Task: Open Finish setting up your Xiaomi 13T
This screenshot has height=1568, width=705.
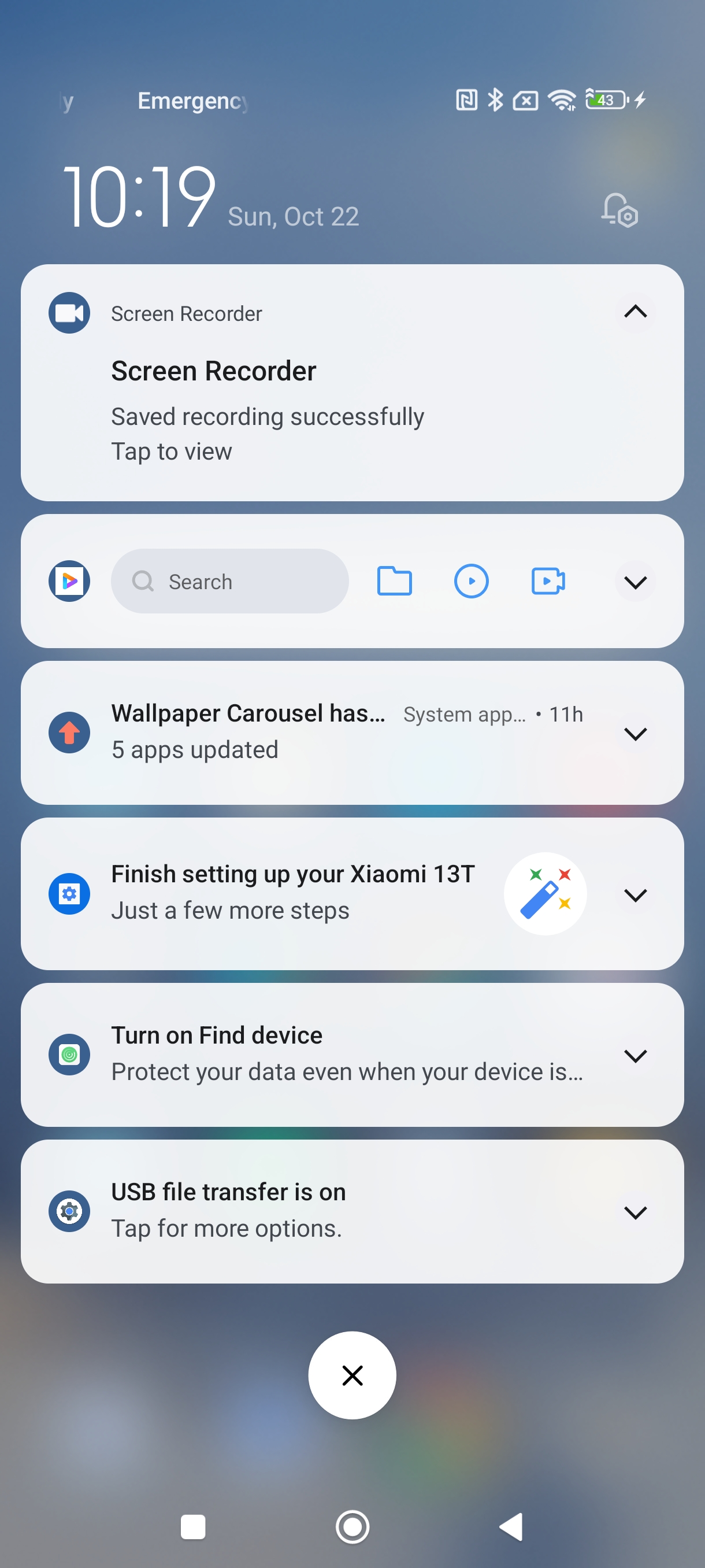Action: click(292, 893)
